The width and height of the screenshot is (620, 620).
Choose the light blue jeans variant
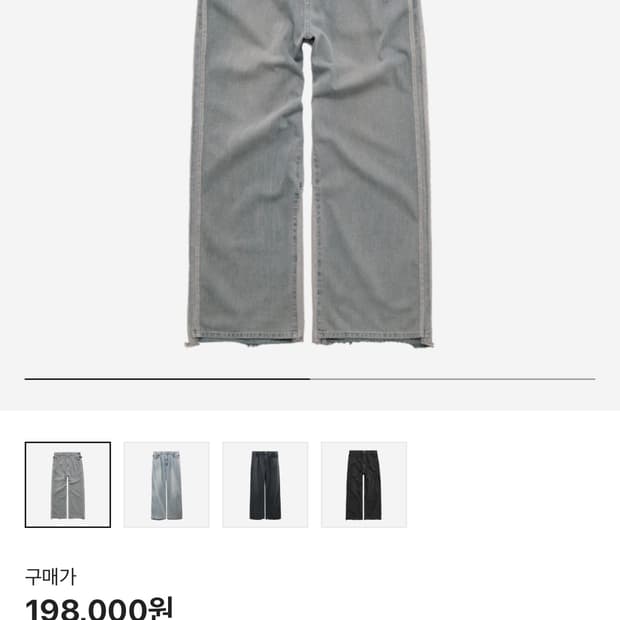166,484
